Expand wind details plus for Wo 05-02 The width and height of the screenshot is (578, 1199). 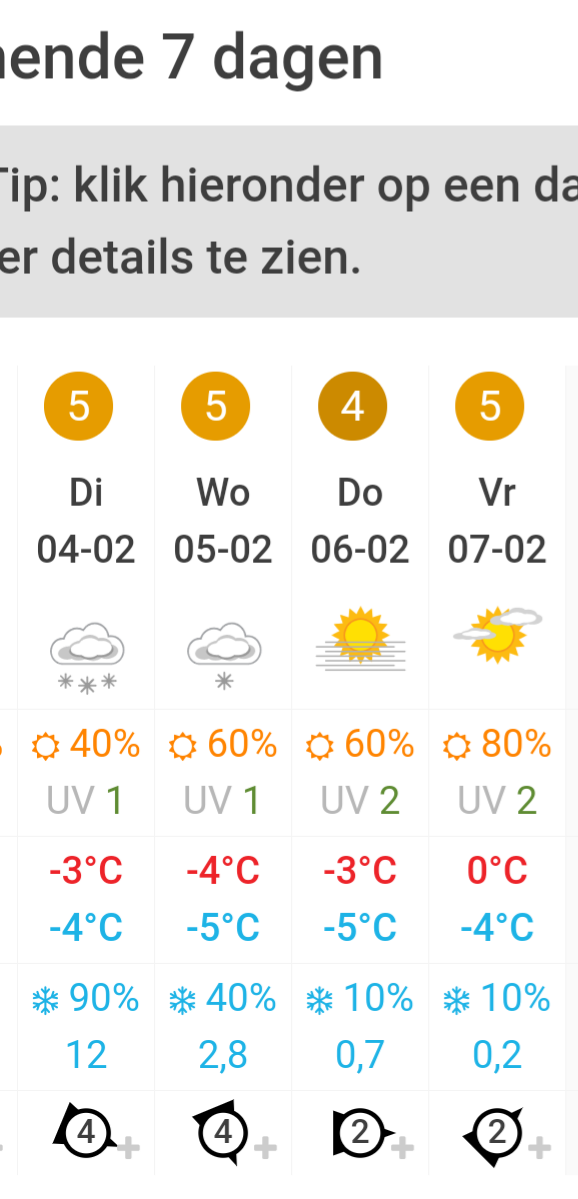point(265,1147)
